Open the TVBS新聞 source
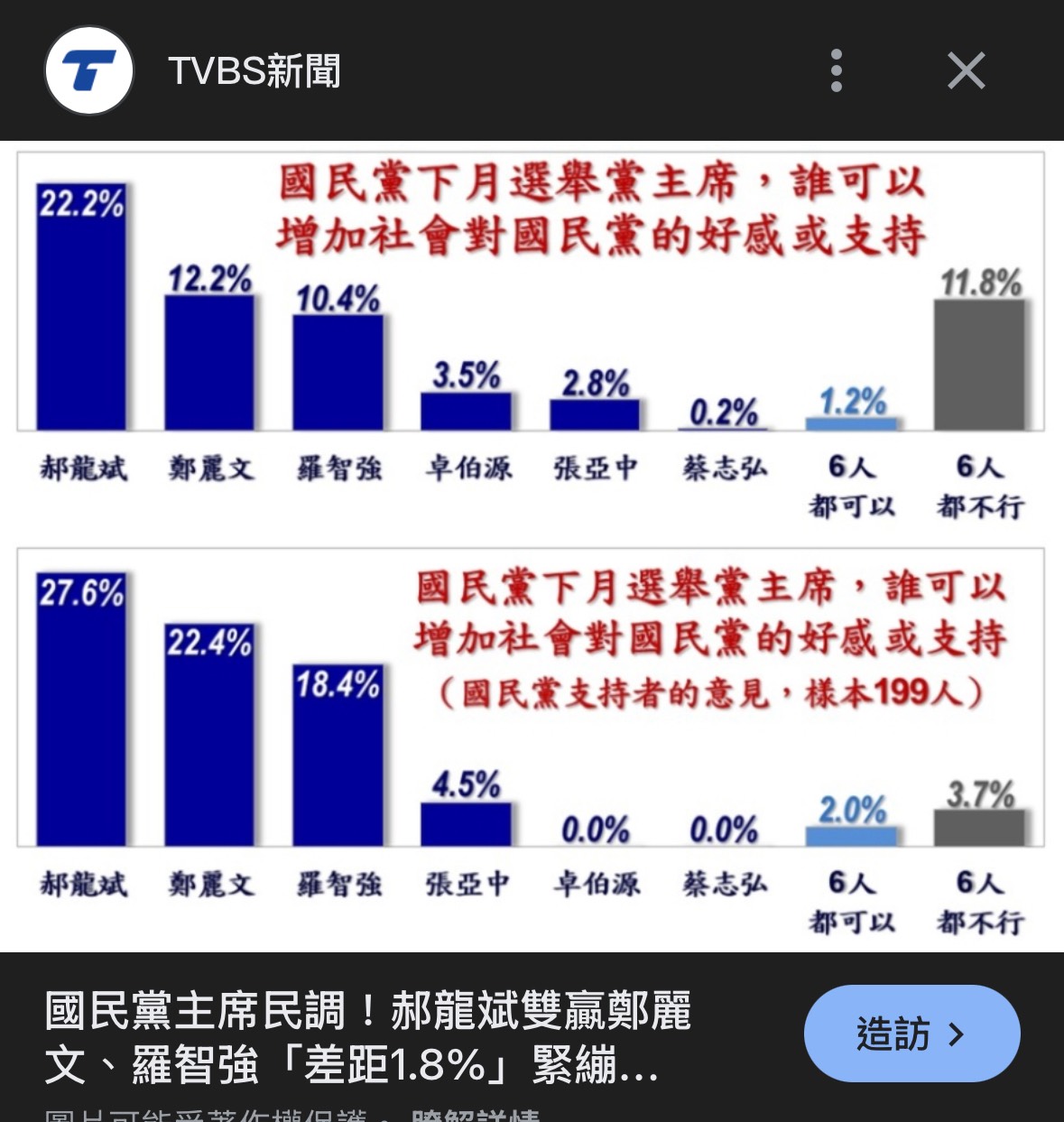The image size is (1064, 1122). [x=254, y=70]
